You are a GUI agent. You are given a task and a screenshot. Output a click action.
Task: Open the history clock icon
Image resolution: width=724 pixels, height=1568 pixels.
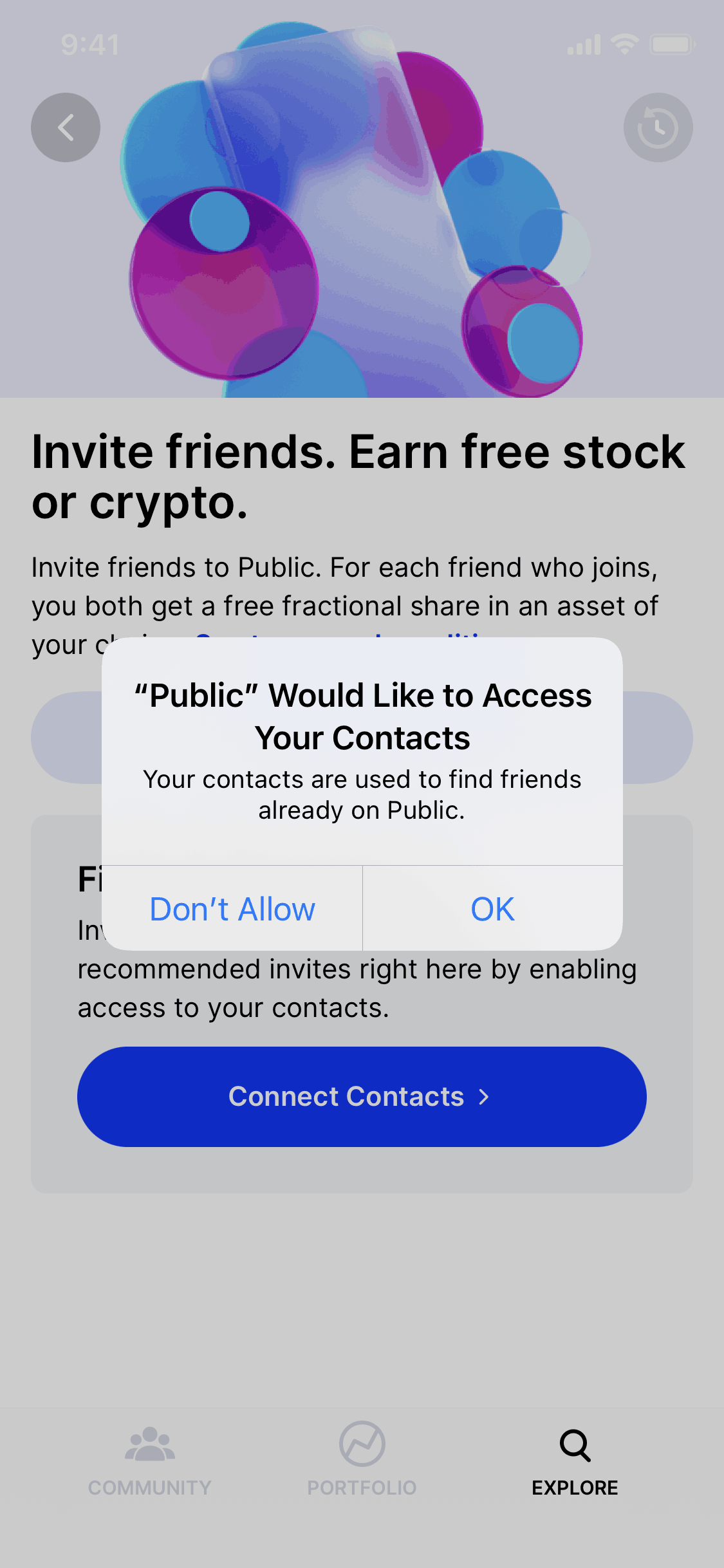coord(658,127)
